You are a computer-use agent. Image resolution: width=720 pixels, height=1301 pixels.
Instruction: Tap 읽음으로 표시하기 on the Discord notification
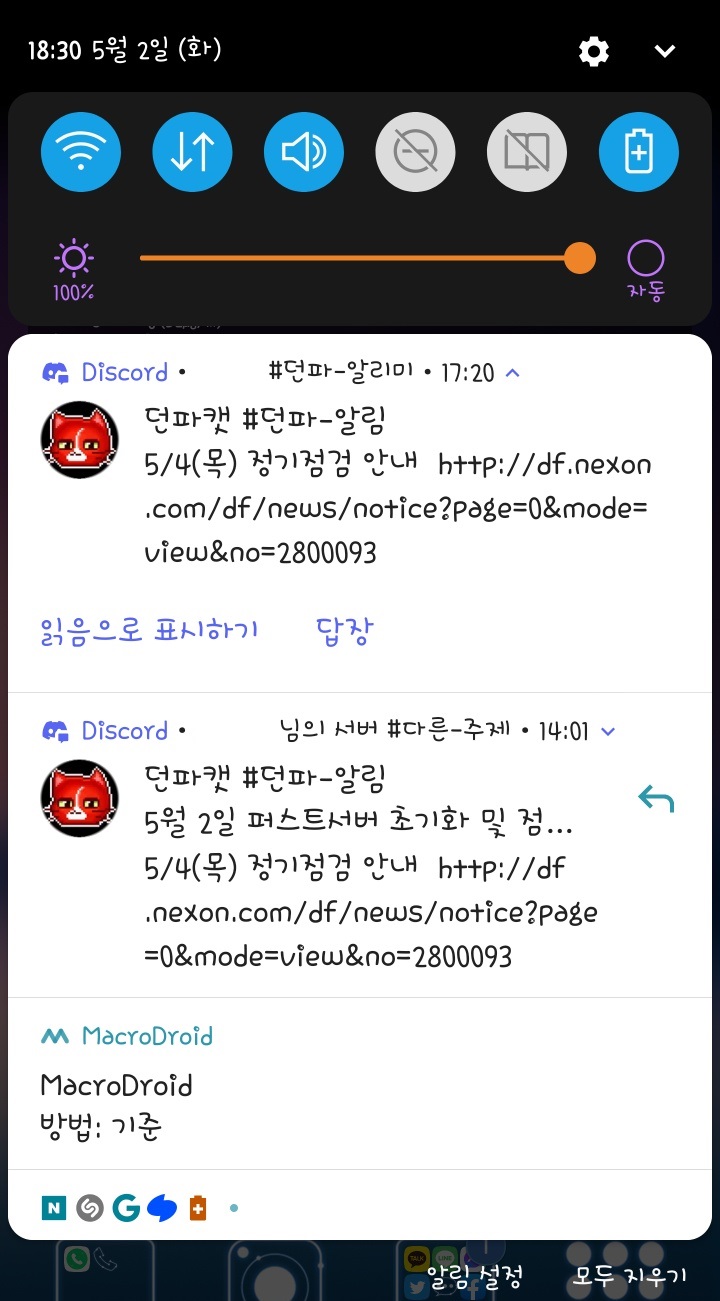tap(150, 630)
